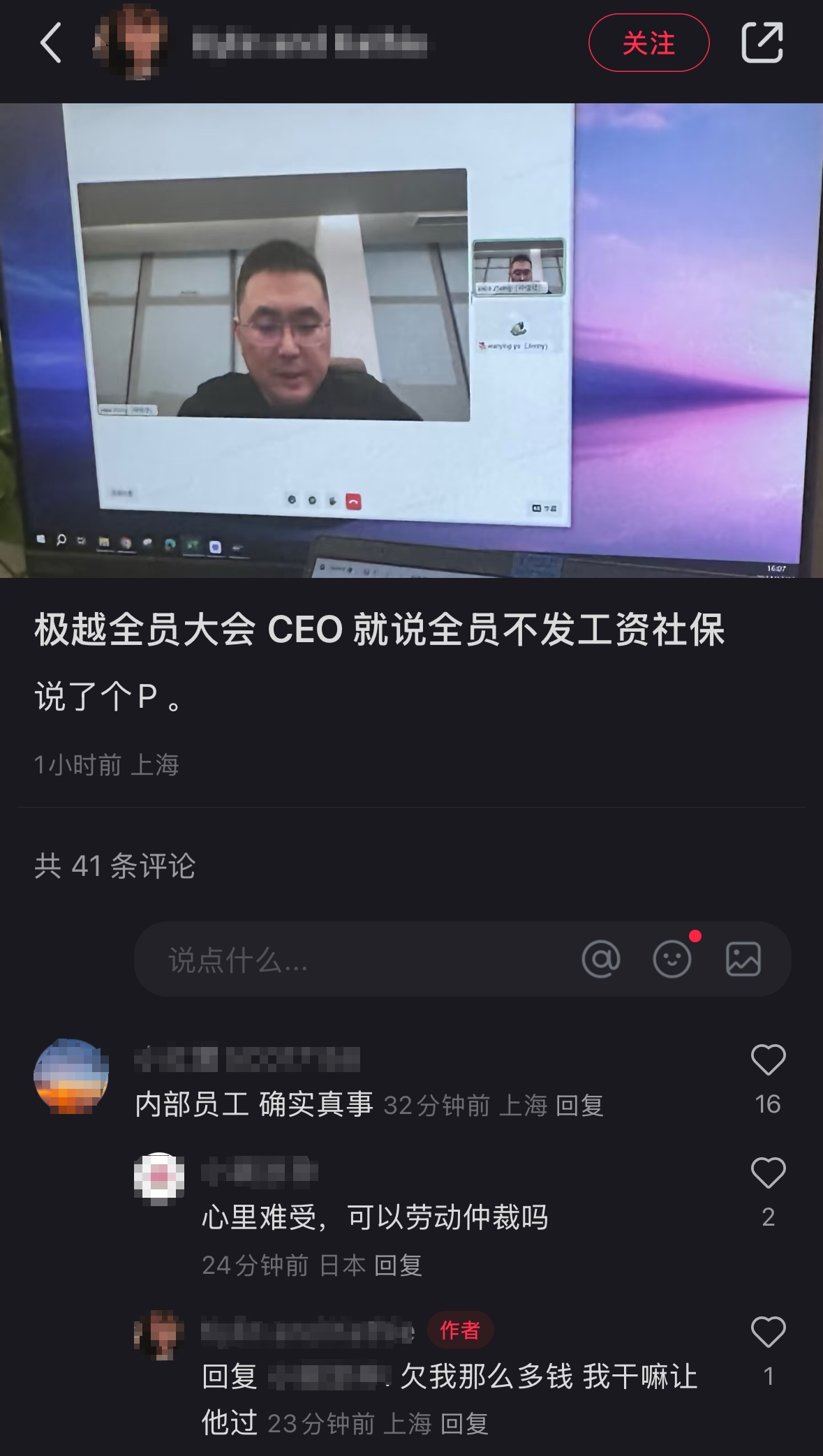Like the comment 内部员工 确实真事
Image resolution: width=823 pixels, height=1456 pixels.
pos(768,1061)
